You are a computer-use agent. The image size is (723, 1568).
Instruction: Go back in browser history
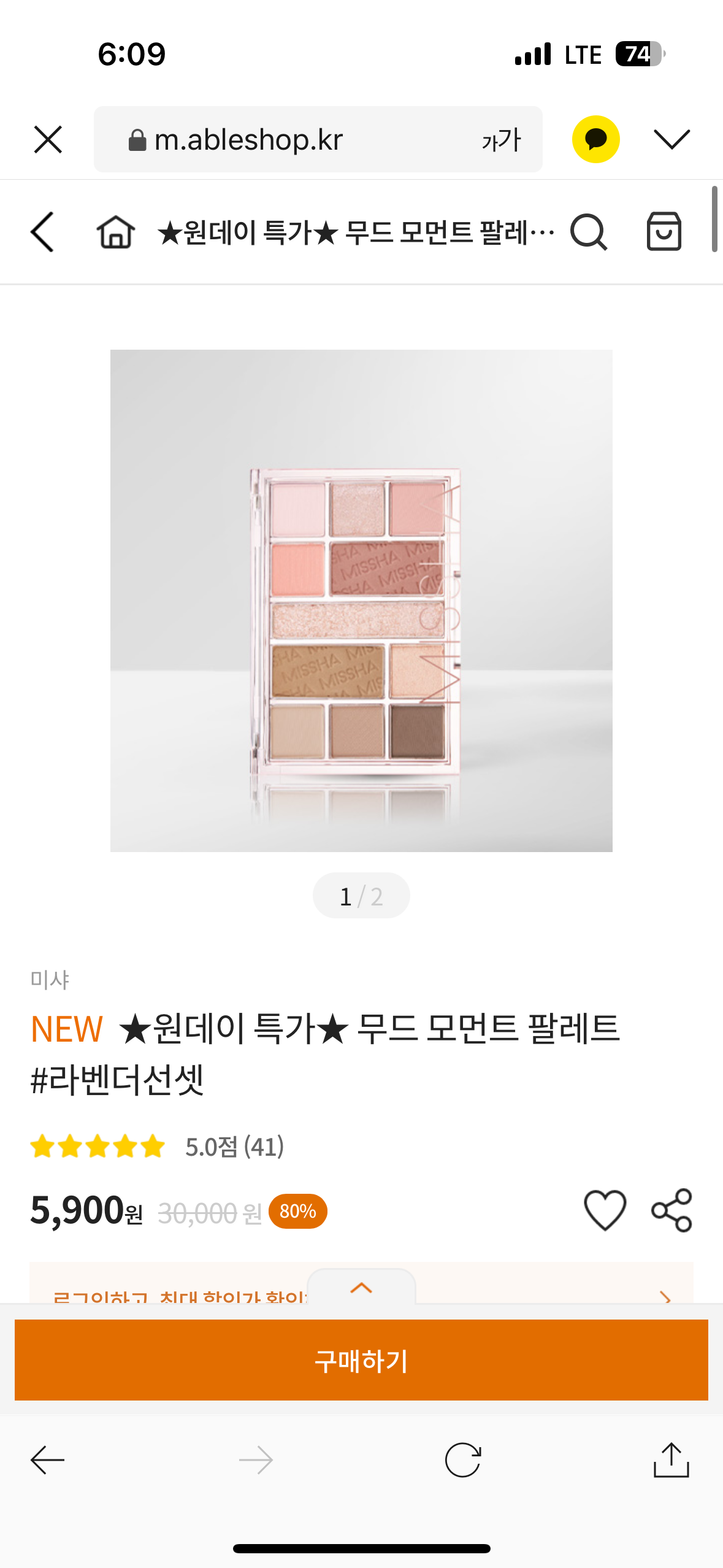(x=48, y=1460)
